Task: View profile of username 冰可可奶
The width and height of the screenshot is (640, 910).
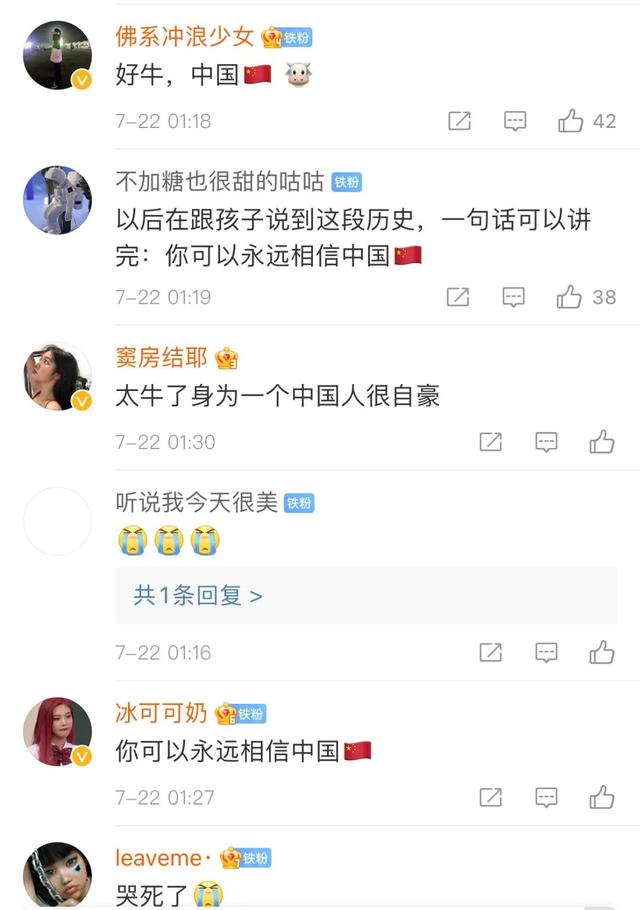Action: tap(162, 713)
